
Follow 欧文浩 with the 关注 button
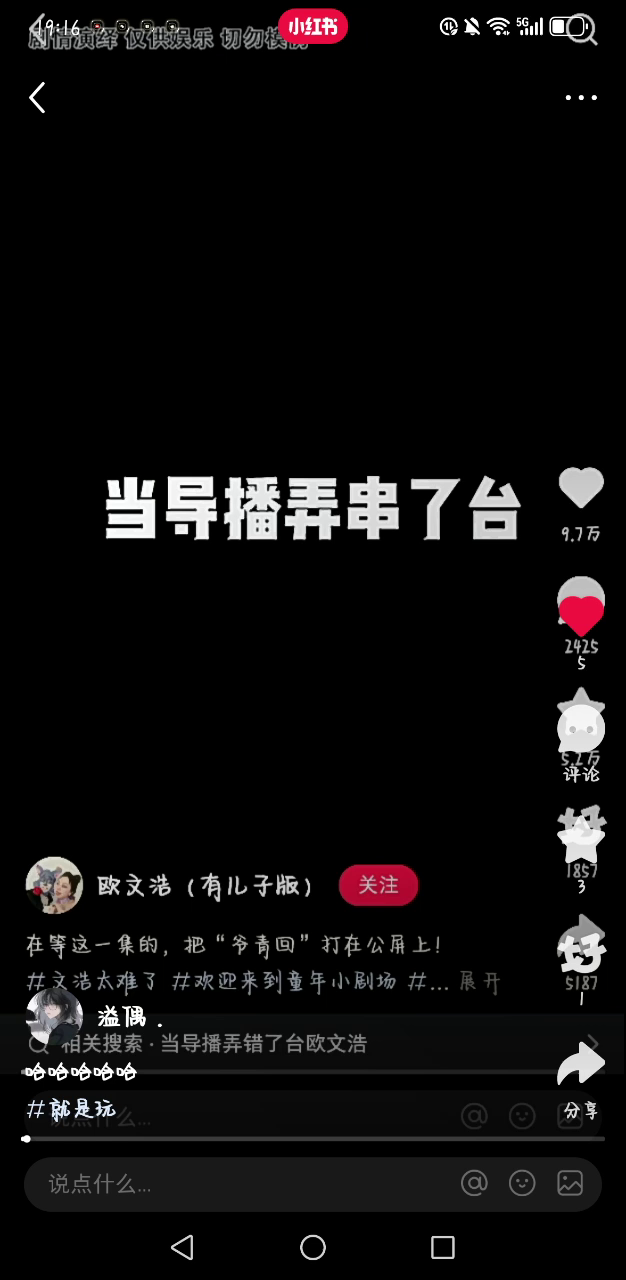tap(378, 885)
